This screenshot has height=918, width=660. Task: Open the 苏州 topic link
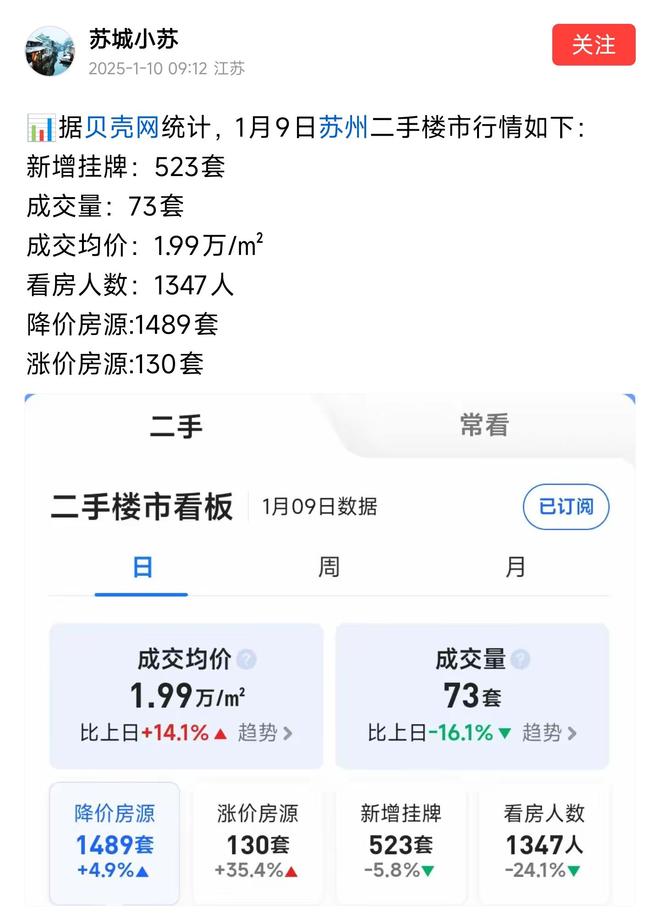[344, 128]
